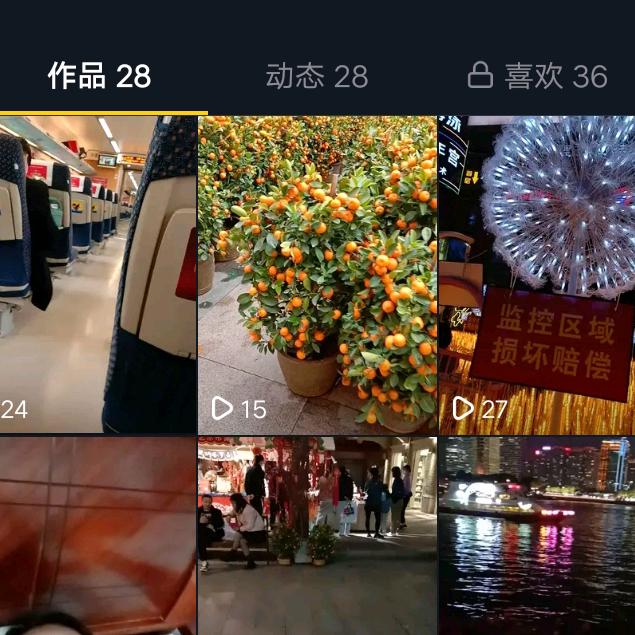Switch to the 动态 28 tab
Viewport: 635px width, 635px height.
[317, 76]
